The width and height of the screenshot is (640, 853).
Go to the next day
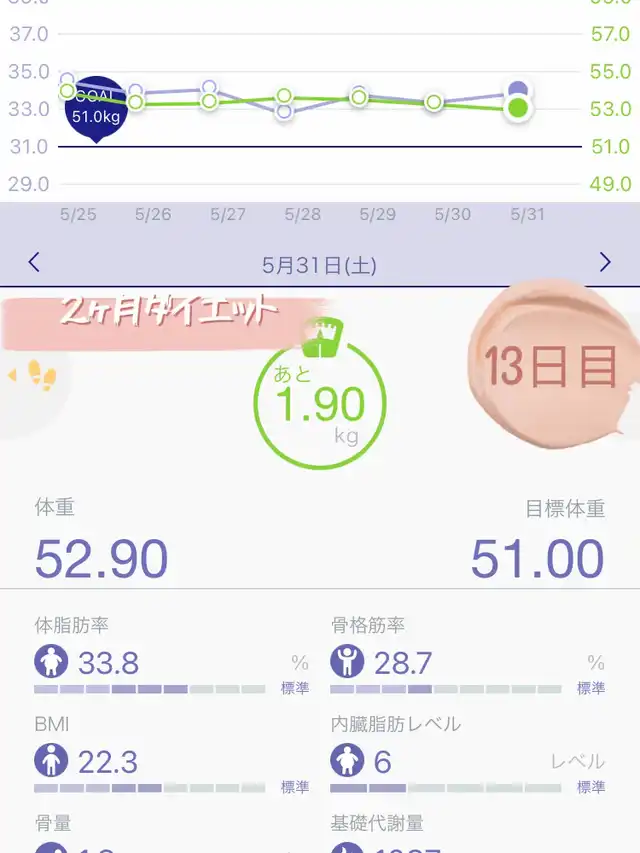coord(604,263)
